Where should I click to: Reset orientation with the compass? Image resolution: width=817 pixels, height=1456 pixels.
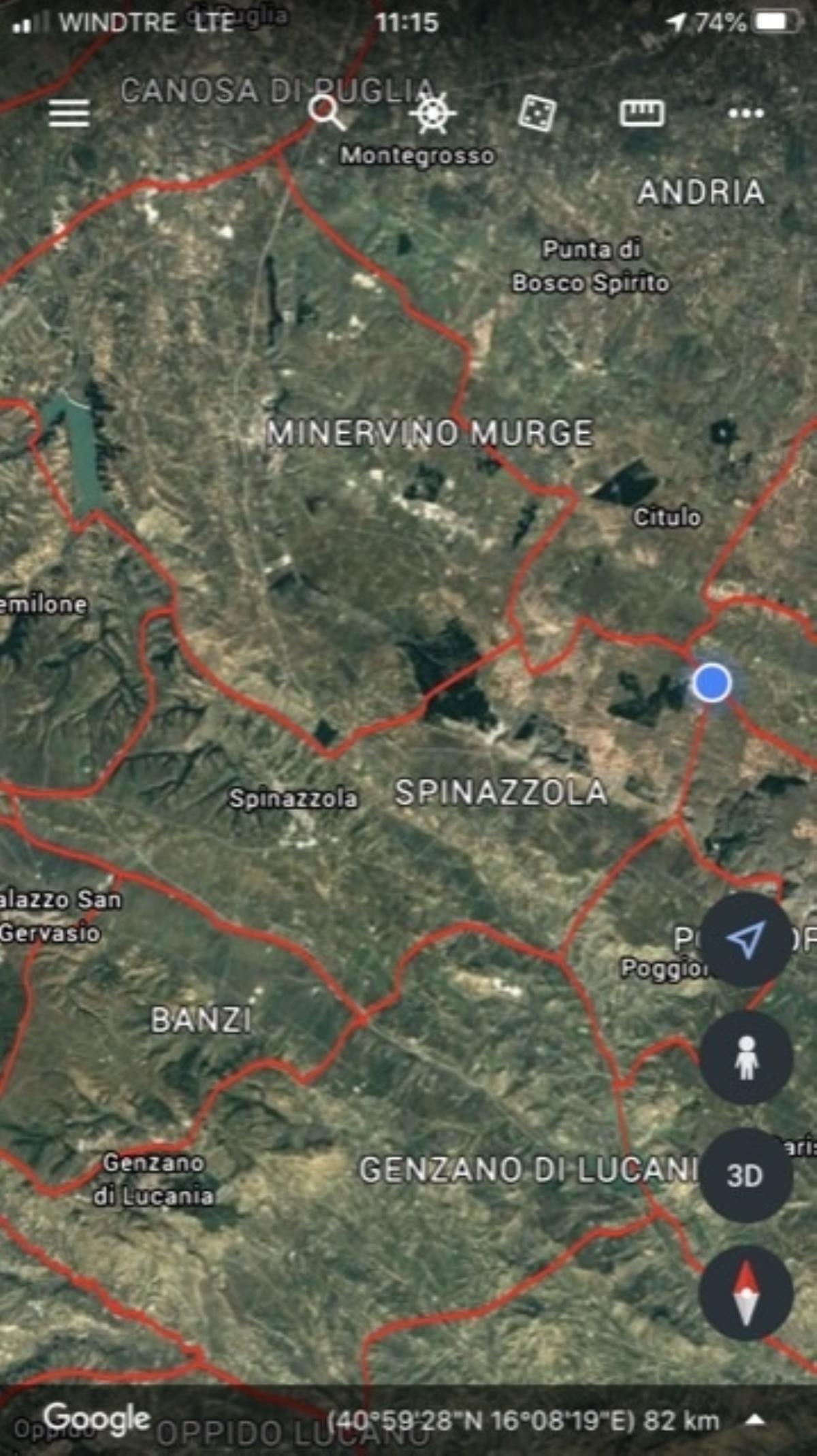(746, 1293)
